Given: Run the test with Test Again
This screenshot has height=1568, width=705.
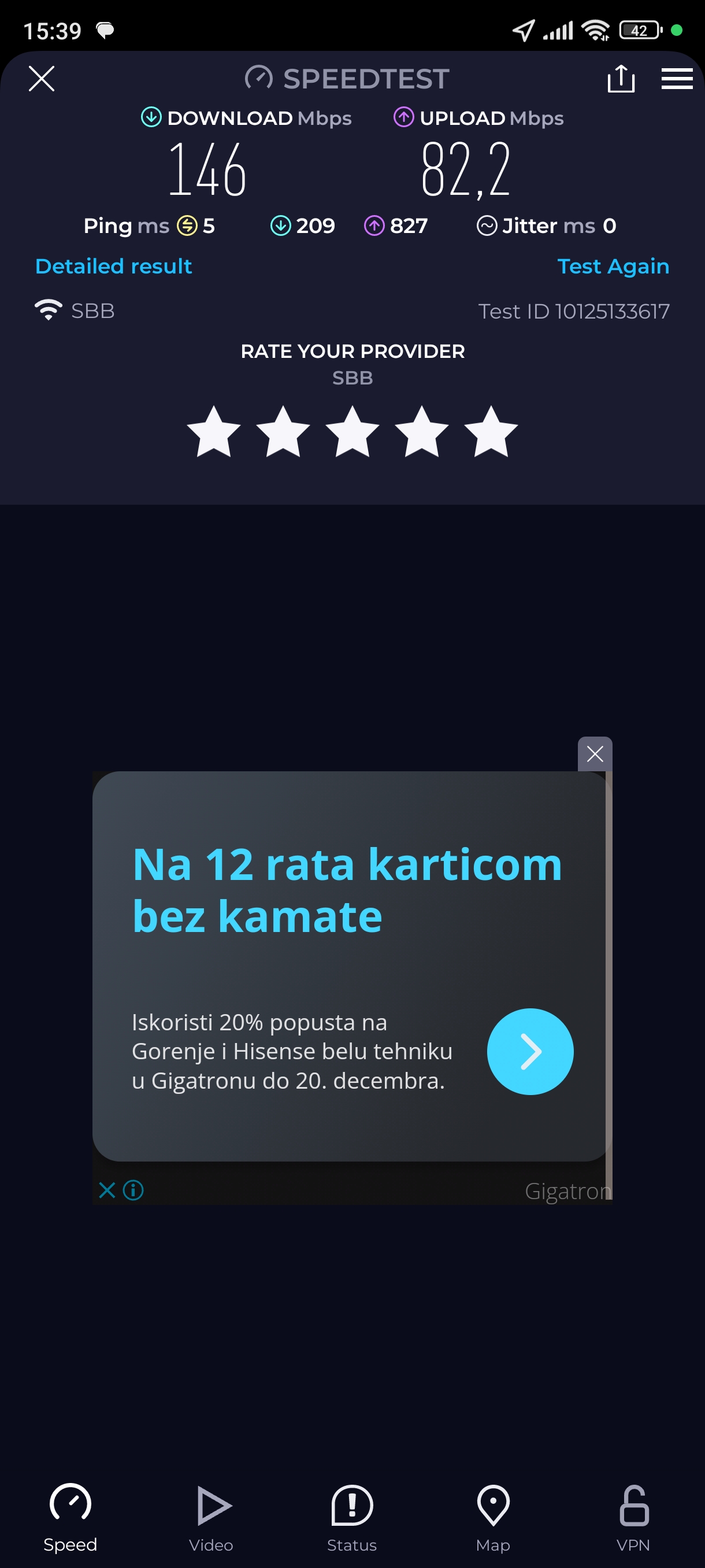Looking at the screenshot, I should (x=613, y=266).
